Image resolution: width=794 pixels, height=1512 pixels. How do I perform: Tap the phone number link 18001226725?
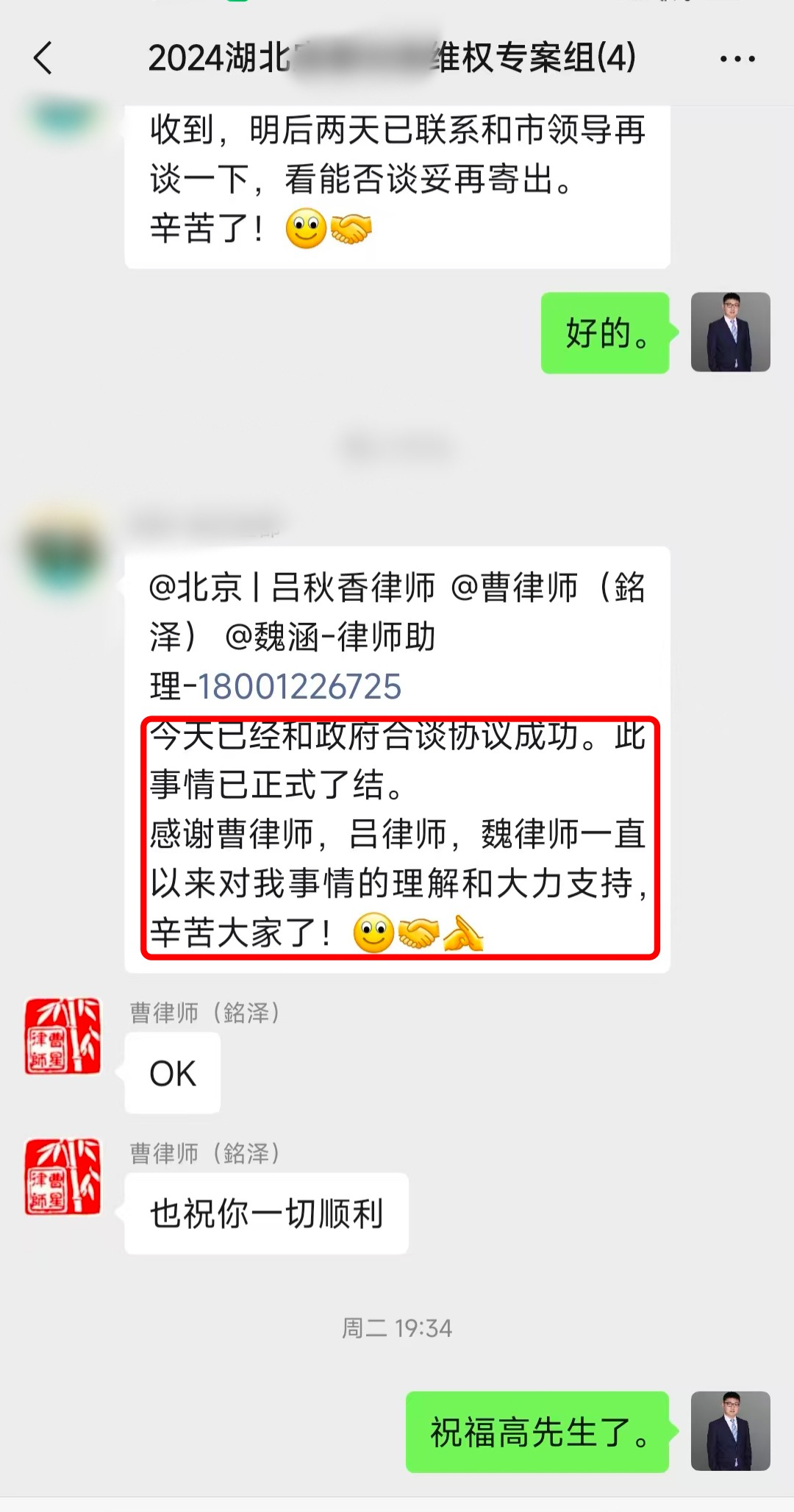tap(300, 687)
